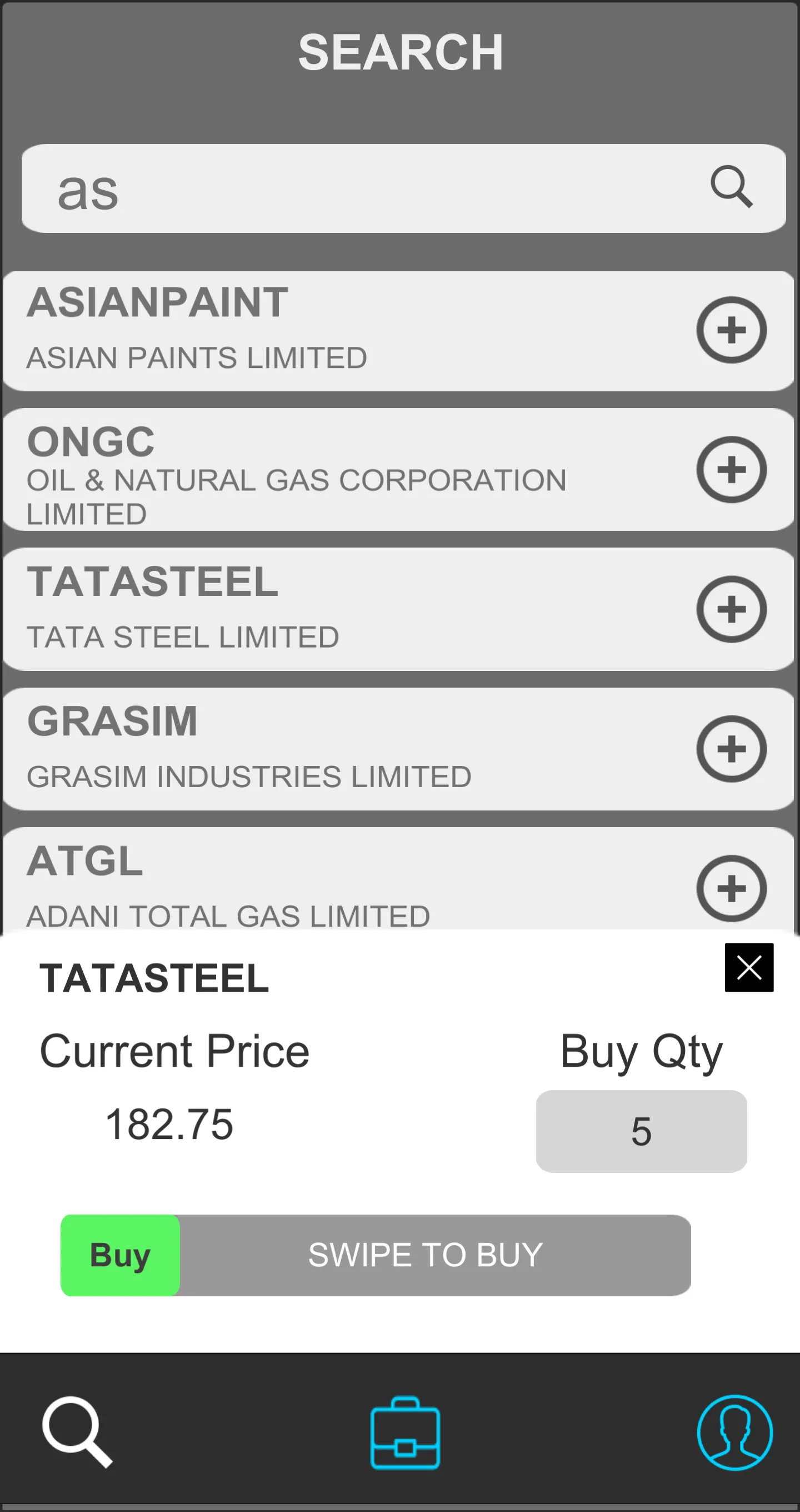The width and height of the screenshot is (800, 1512).
Task: Add TATASTEEL via its plus icon
Action: pyautogui.click(x=731, y=609)
